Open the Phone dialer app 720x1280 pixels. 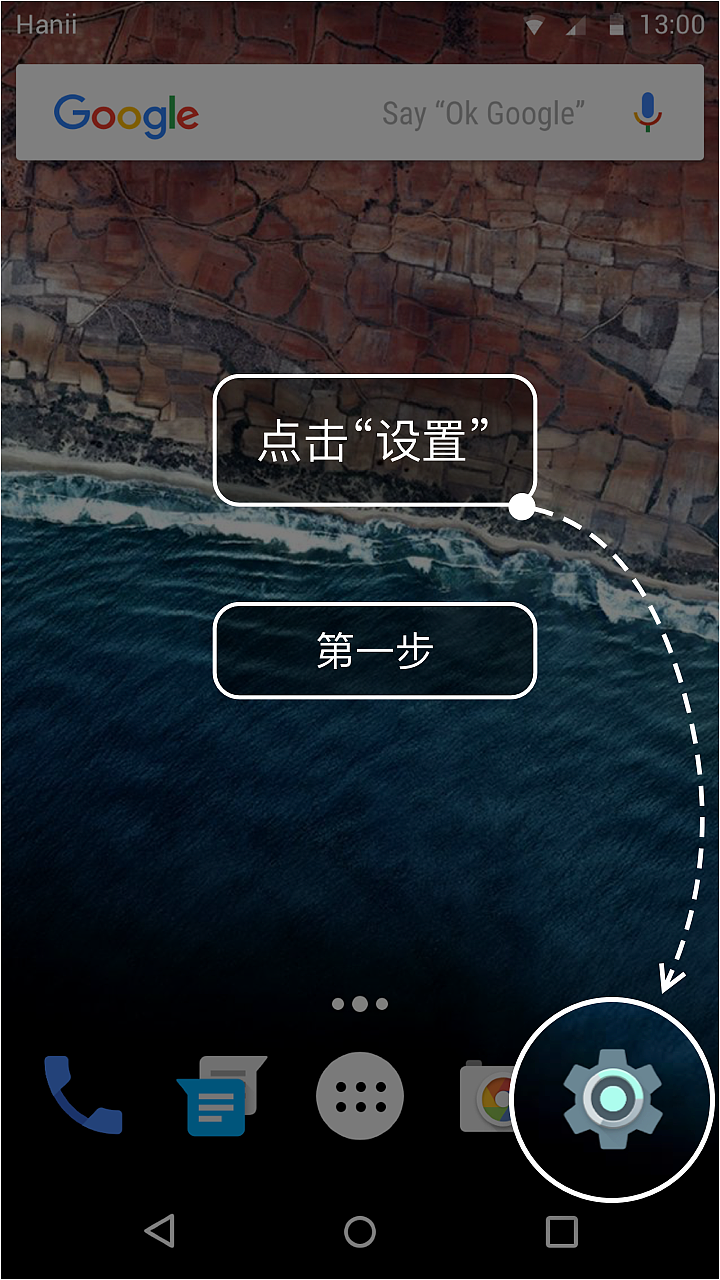83,1097
